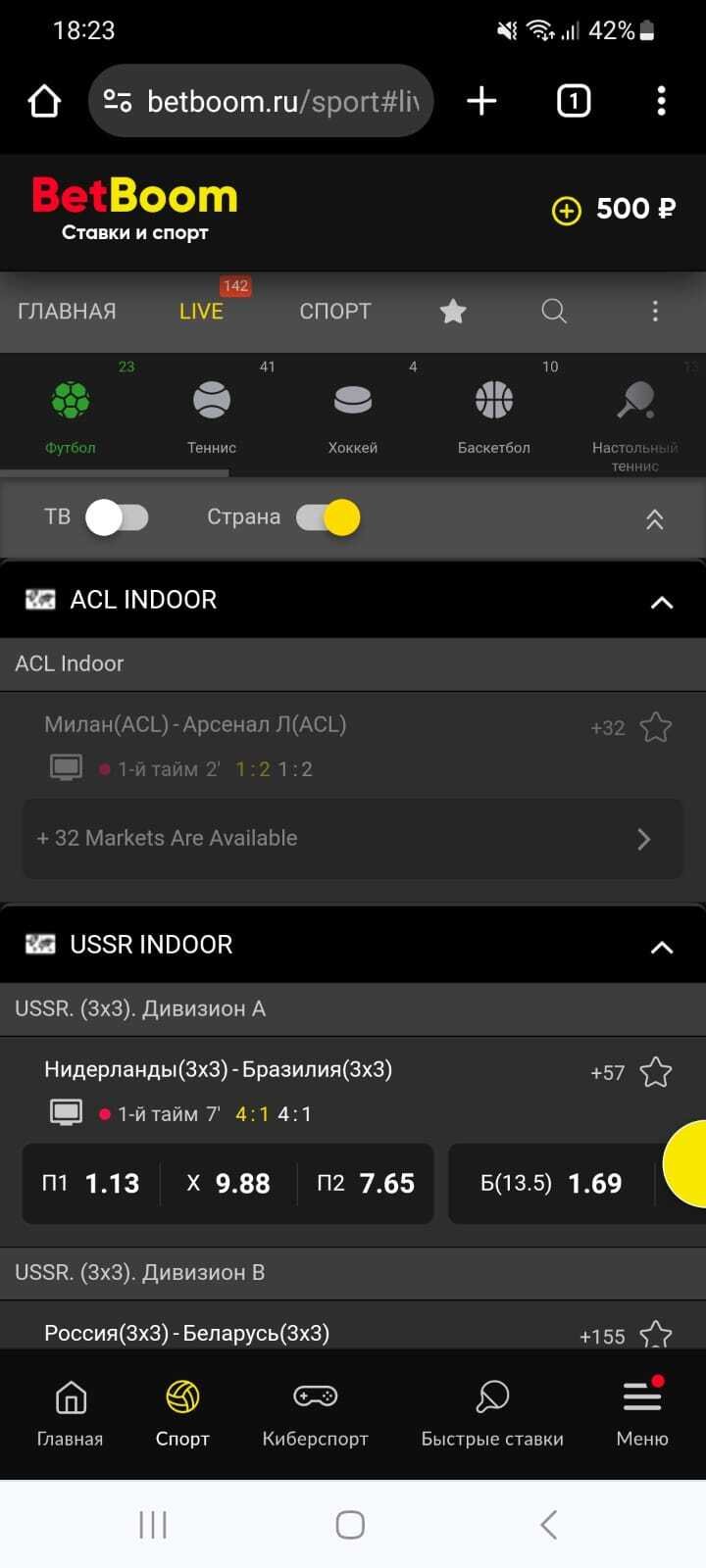This screenshot has height=1568, width=706.
Task: Switch to the СПОРТ top tab
Action: click(x=335, y=312)
